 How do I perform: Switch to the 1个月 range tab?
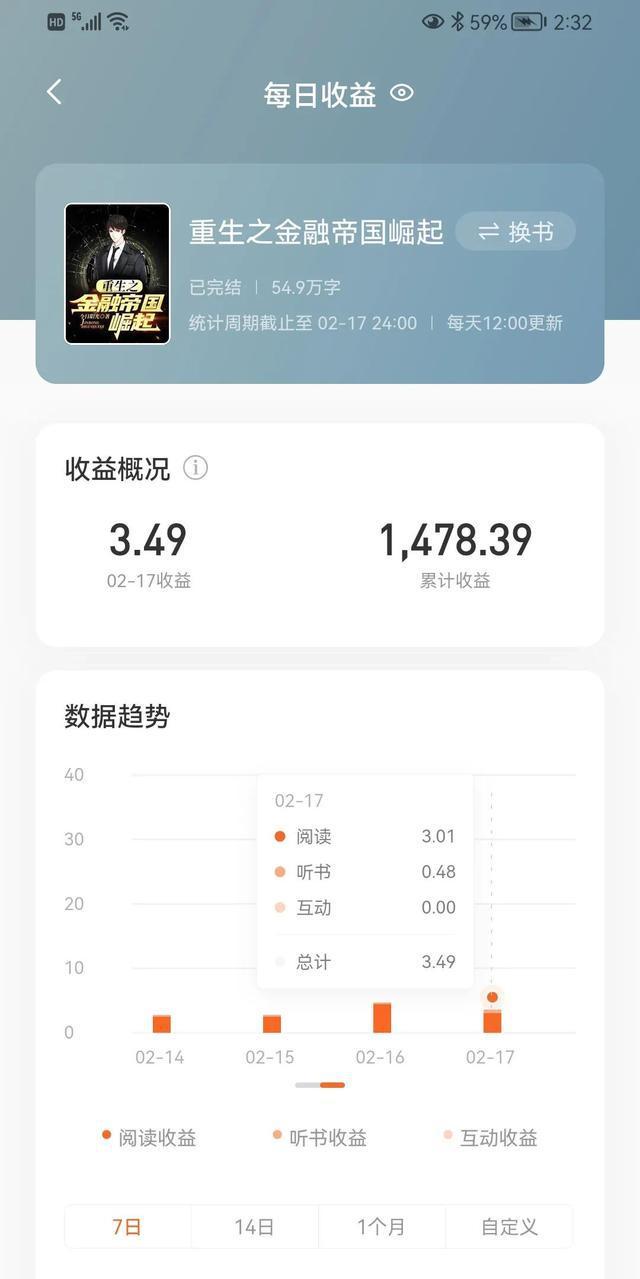coord(381,1226)
